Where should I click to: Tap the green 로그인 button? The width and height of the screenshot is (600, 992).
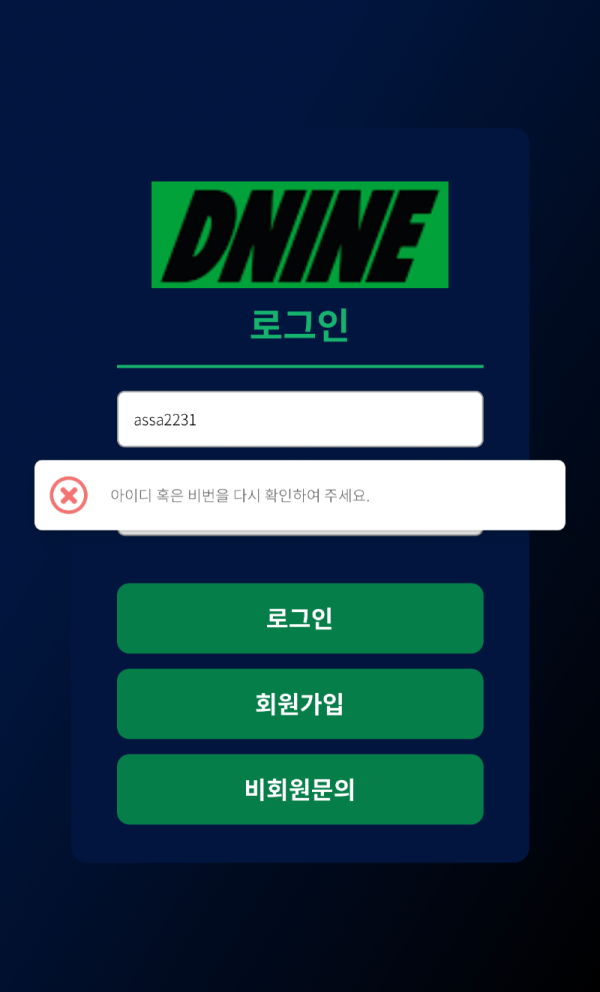pos(300,618)
